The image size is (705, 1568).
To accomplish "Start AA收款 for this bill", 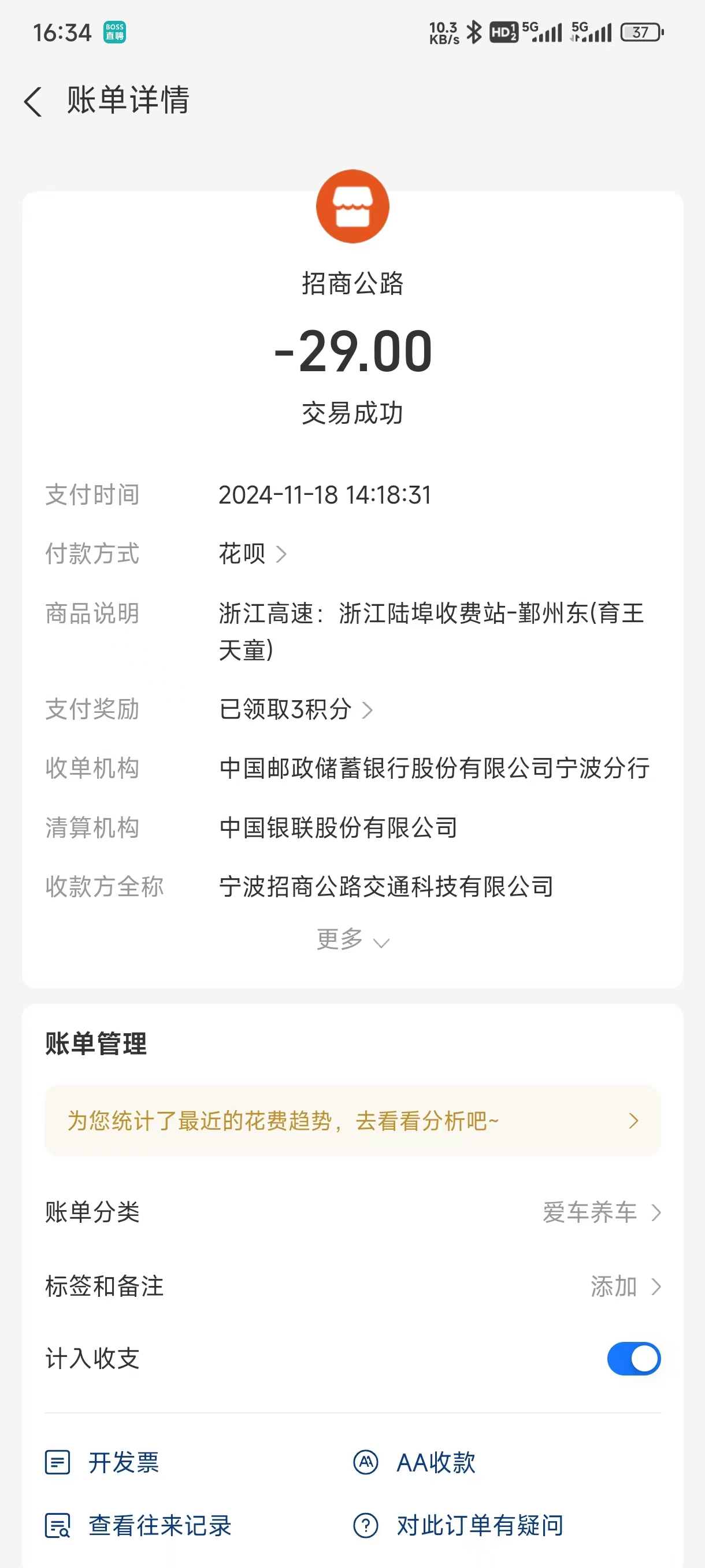I will tap(415, 1462).
